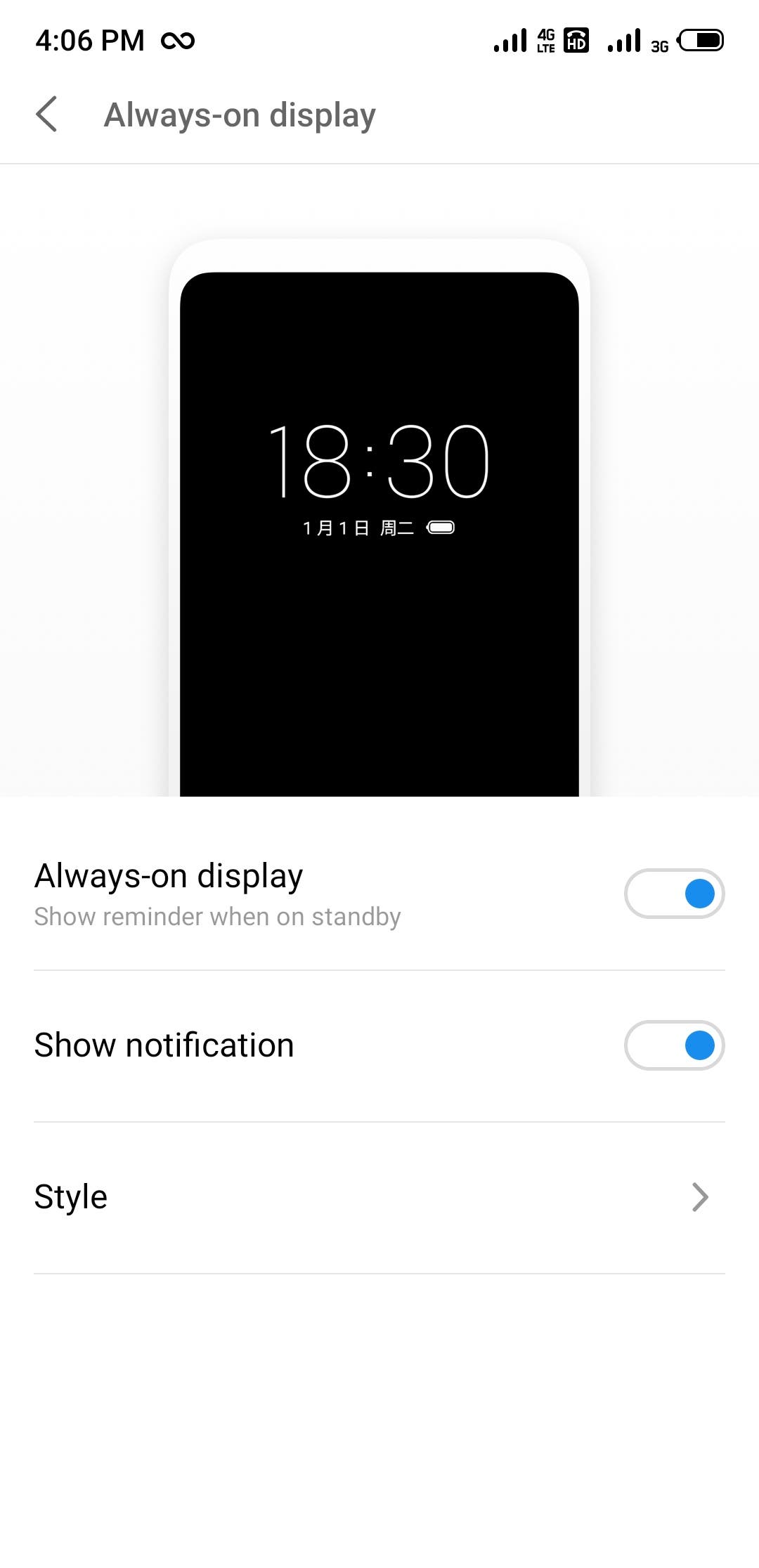Disable the Show notification switch
Image resolution: width=759 pixels, height=1568 pixels.
pos(674,1045)
